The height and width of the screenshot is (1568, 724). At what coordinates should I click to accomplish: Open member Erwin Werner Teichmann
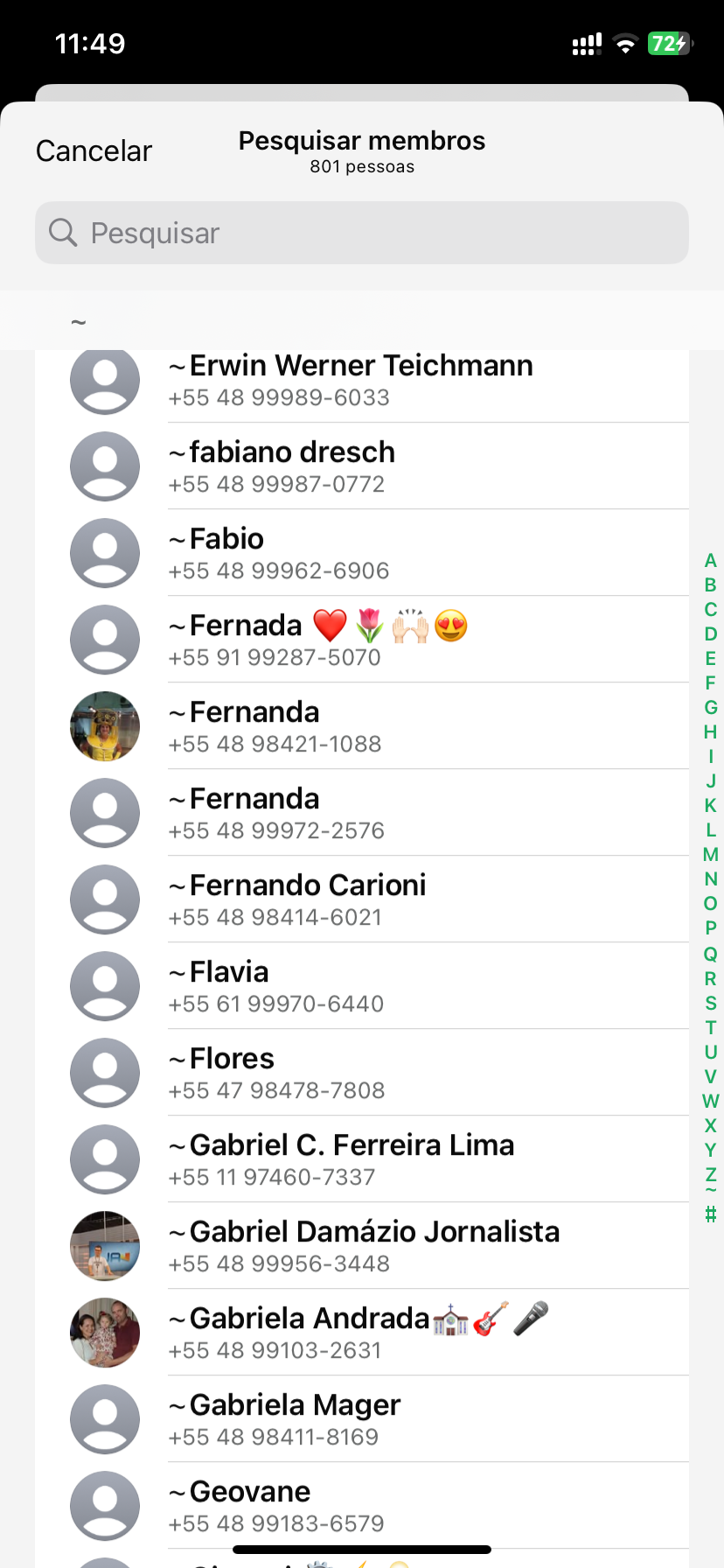coord(360,380)
